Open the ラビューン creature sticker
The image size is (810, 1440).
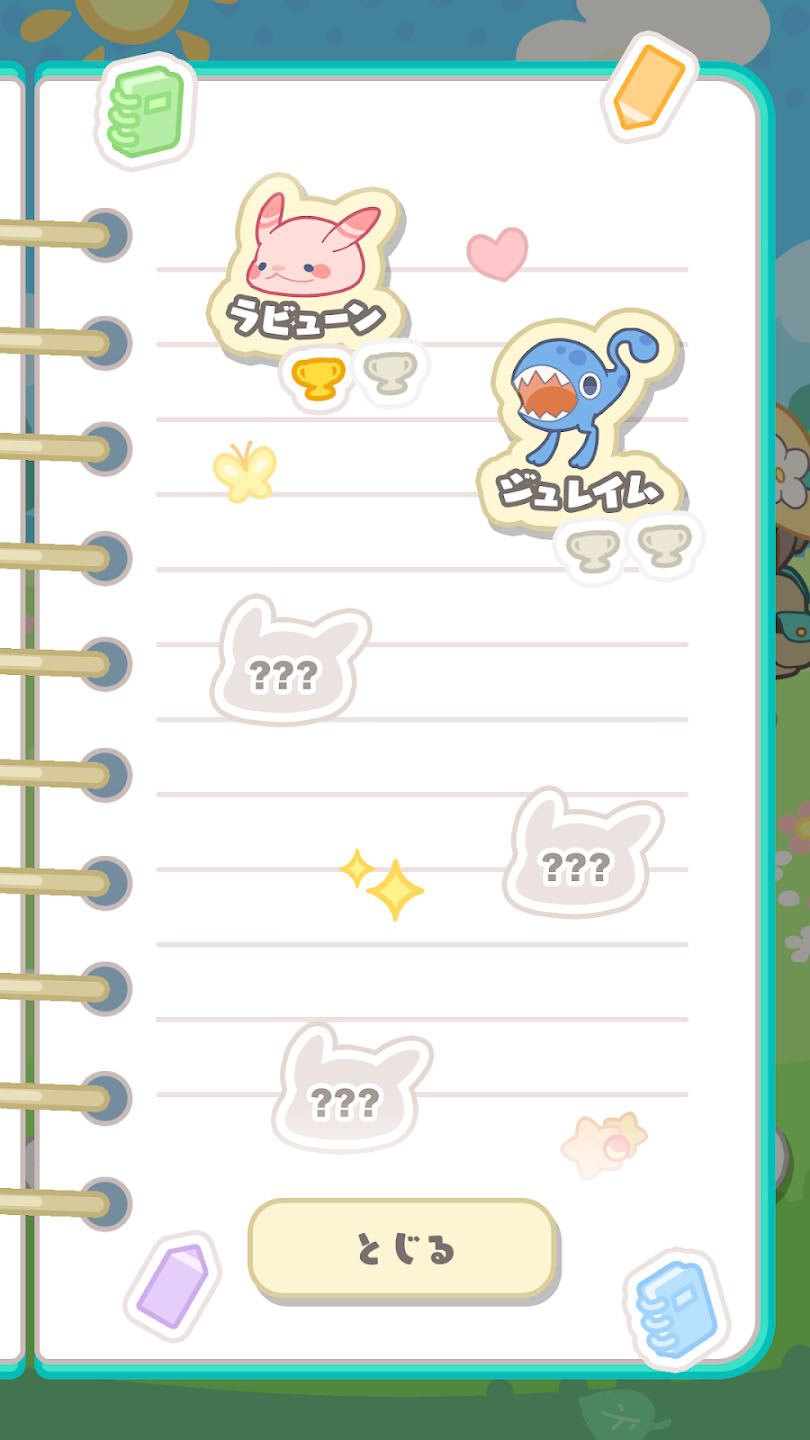coord(306,263)
